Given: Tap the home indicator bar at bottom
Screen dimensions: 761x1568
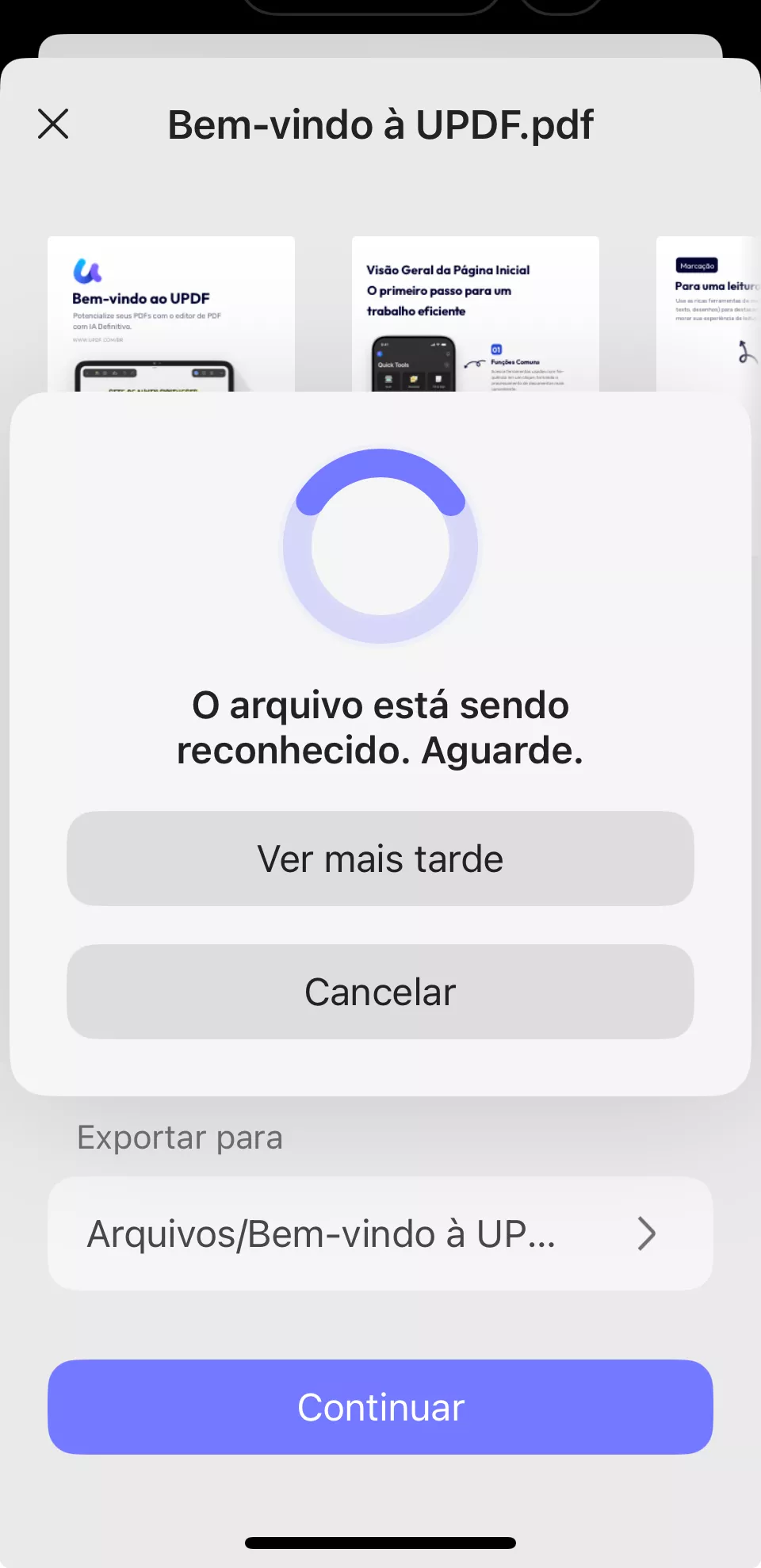Looking at the screenshot, I should pyautogui.click(x=379, y=1541).
